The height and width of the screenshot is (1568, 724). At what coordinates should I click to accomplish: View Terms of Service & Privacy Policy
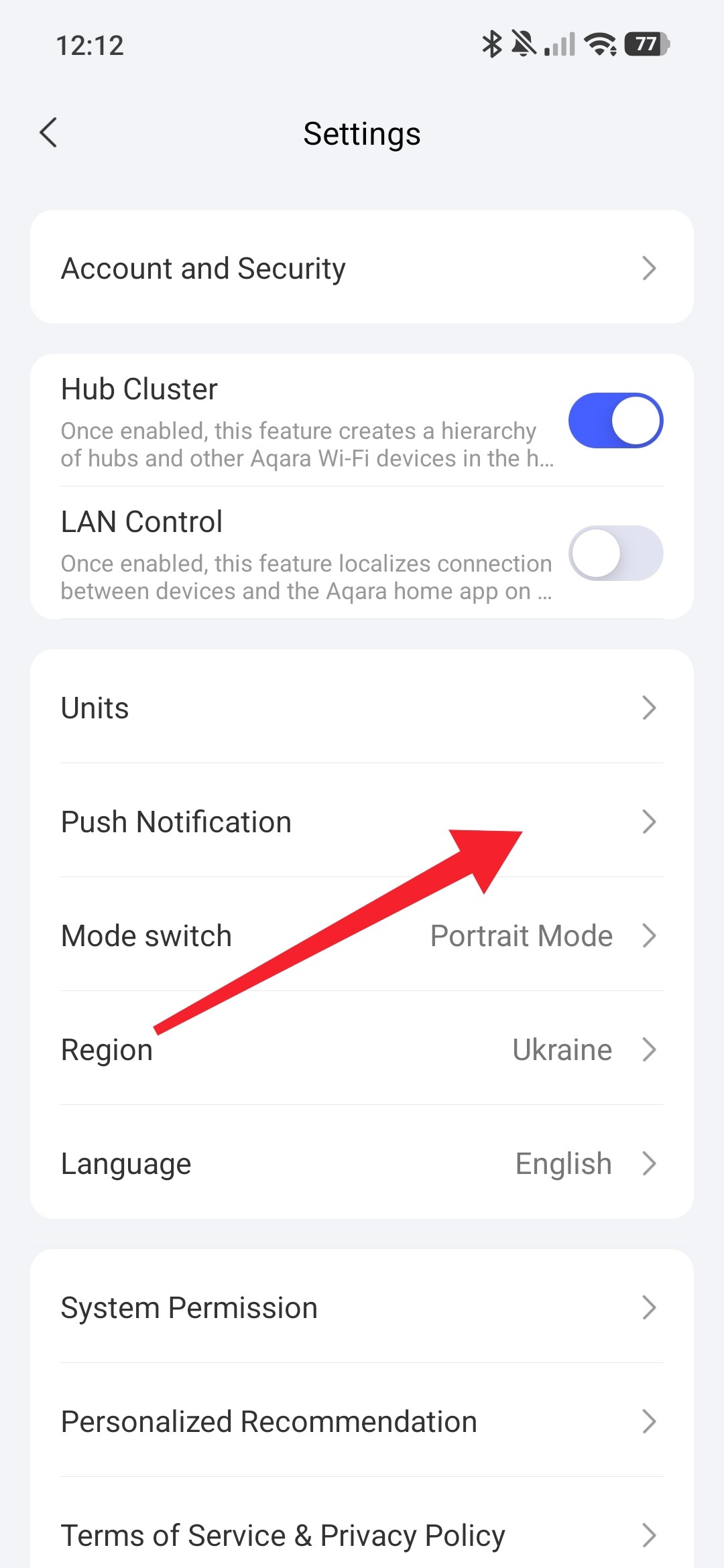pos(362,1534)
